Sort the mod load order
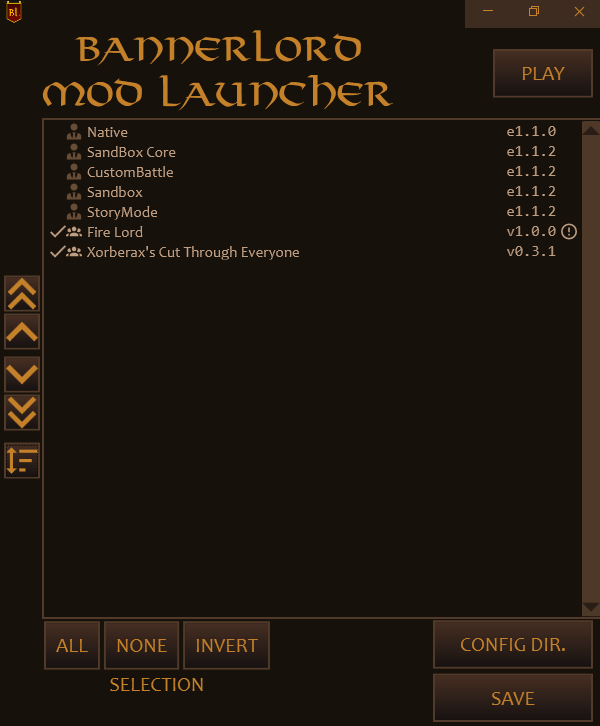Image resolution: width=600 pixels, height=726 pixels. 22,460
